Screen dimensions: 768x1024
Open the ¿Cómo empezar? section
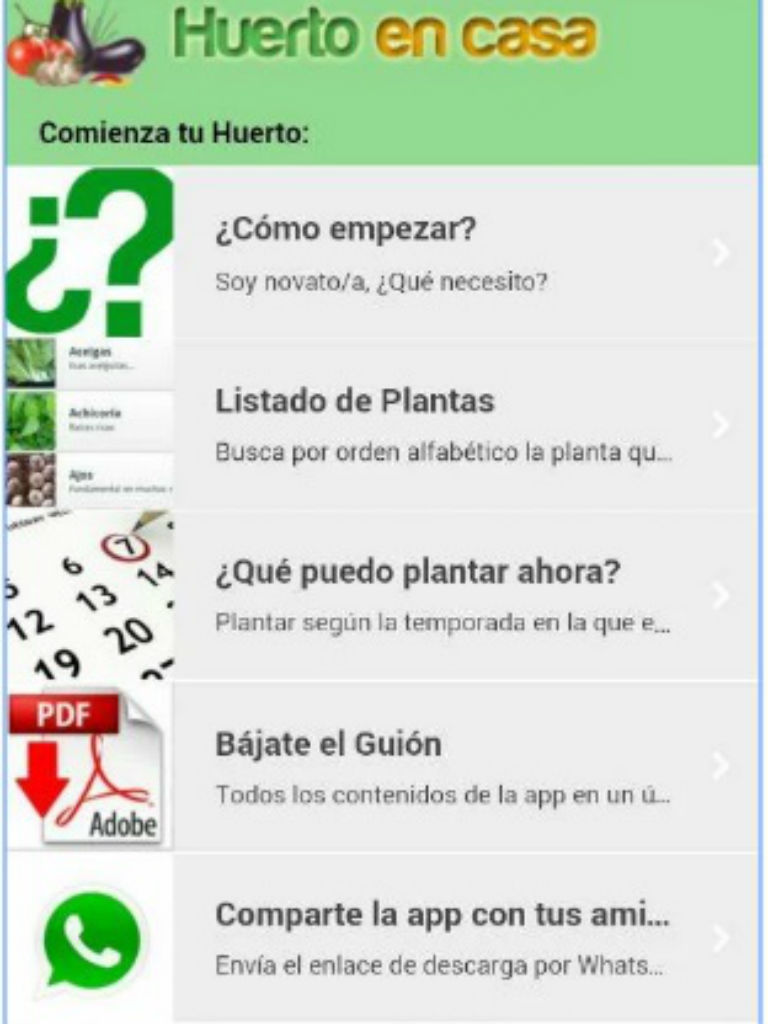440,252
